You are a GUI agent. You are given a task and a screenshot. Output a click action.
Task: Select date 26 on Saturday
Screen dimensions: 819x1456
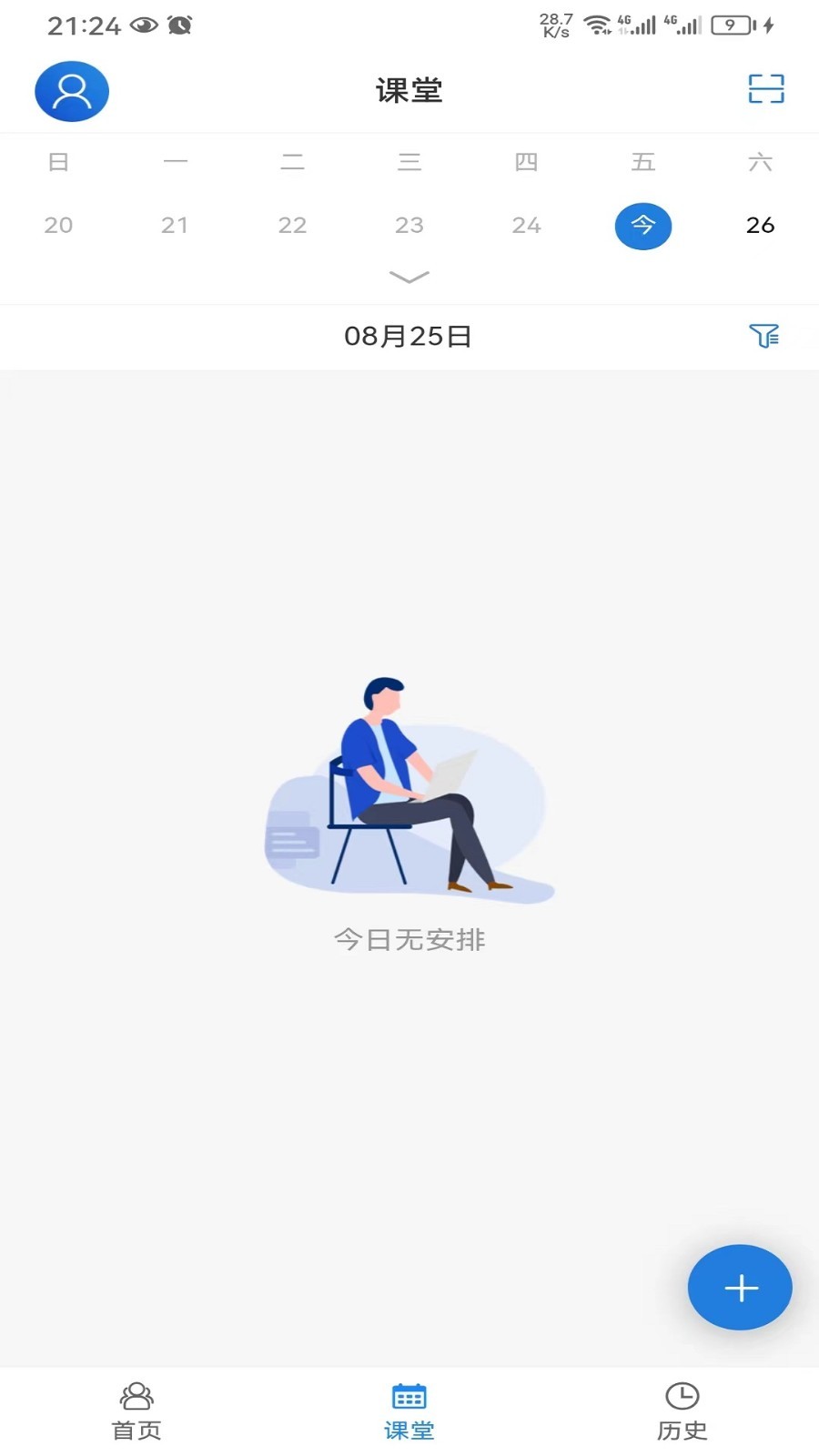(760, 226)
